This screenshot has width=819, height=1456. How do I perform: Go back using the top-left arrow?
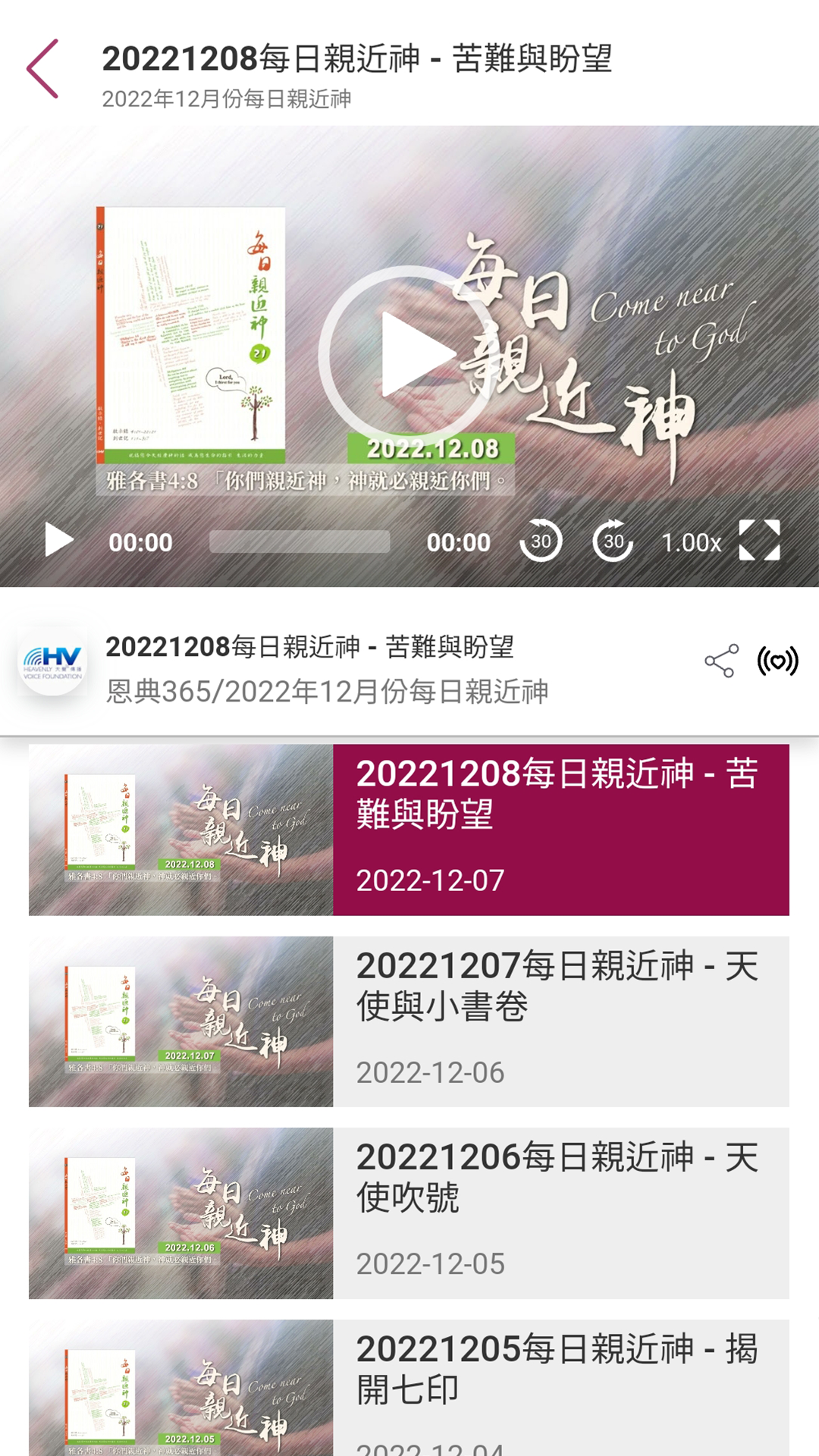click(x=43, y=69)
